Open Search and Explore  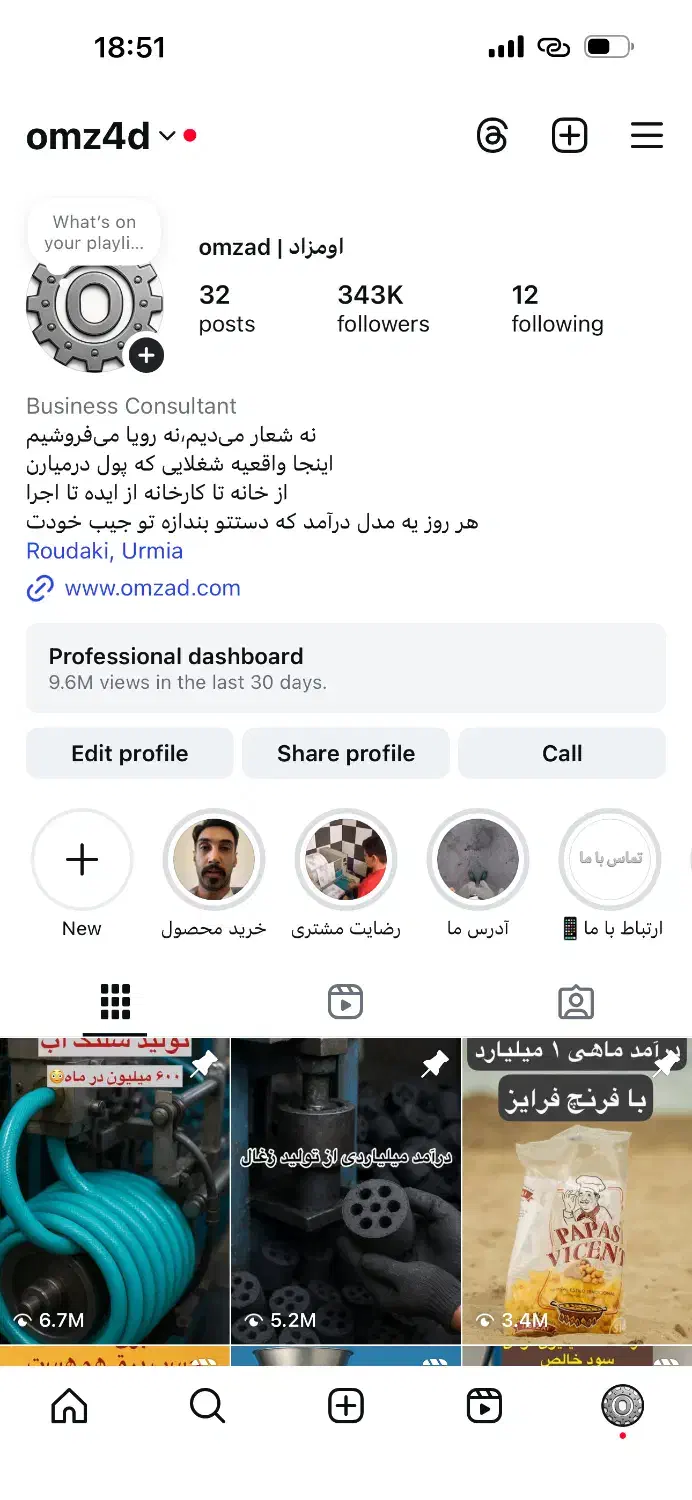point(207,1406)
